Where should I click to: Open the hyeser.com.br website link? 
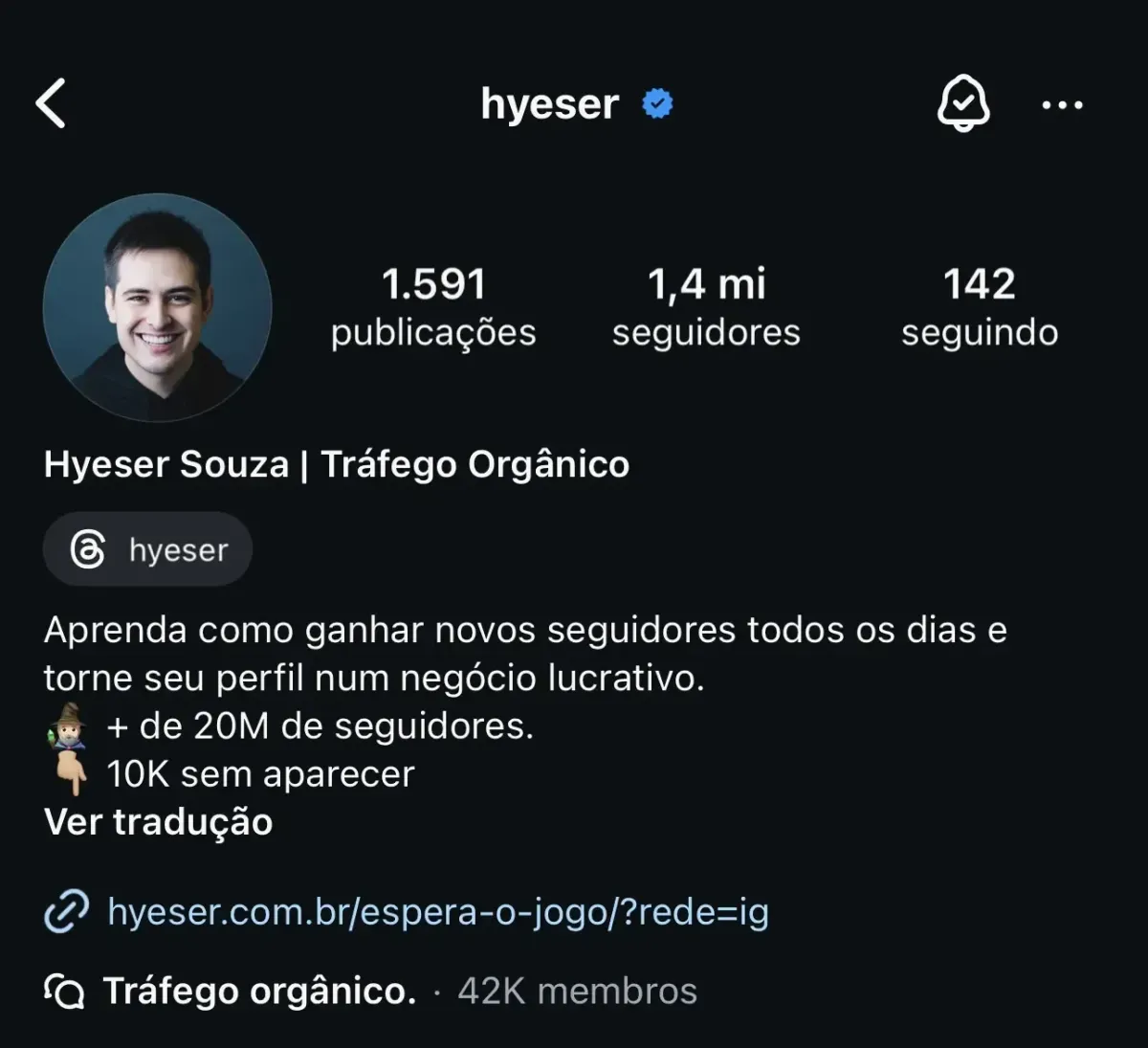[x=437, y=912]
